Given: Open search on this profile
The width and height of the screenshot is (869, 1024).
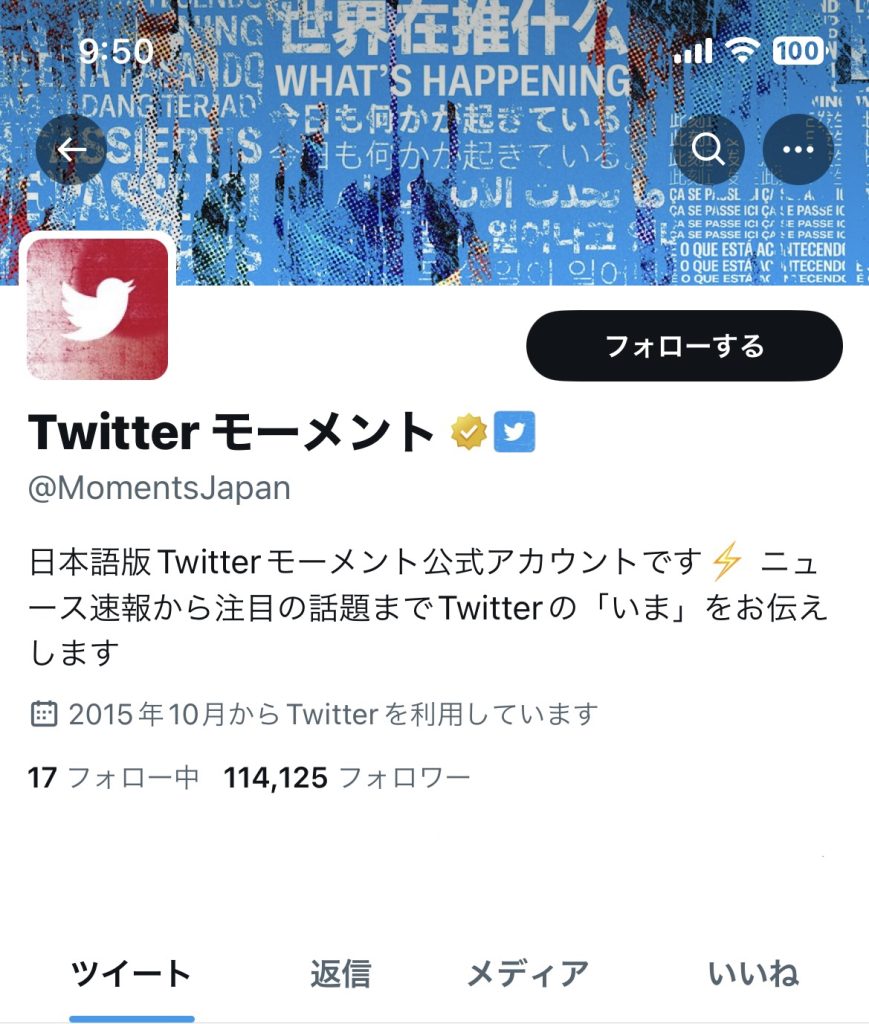Looking at the screenshot, I should point(708,150).
